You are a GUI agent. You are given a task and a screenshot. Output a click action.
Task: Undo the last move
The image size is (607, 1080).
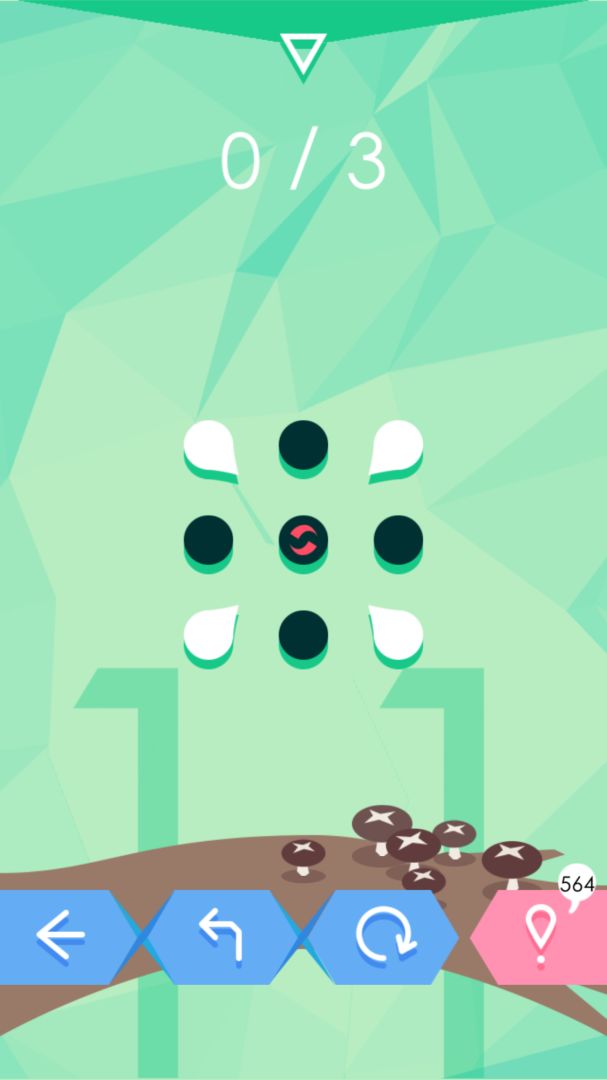(x=222, y=937)
